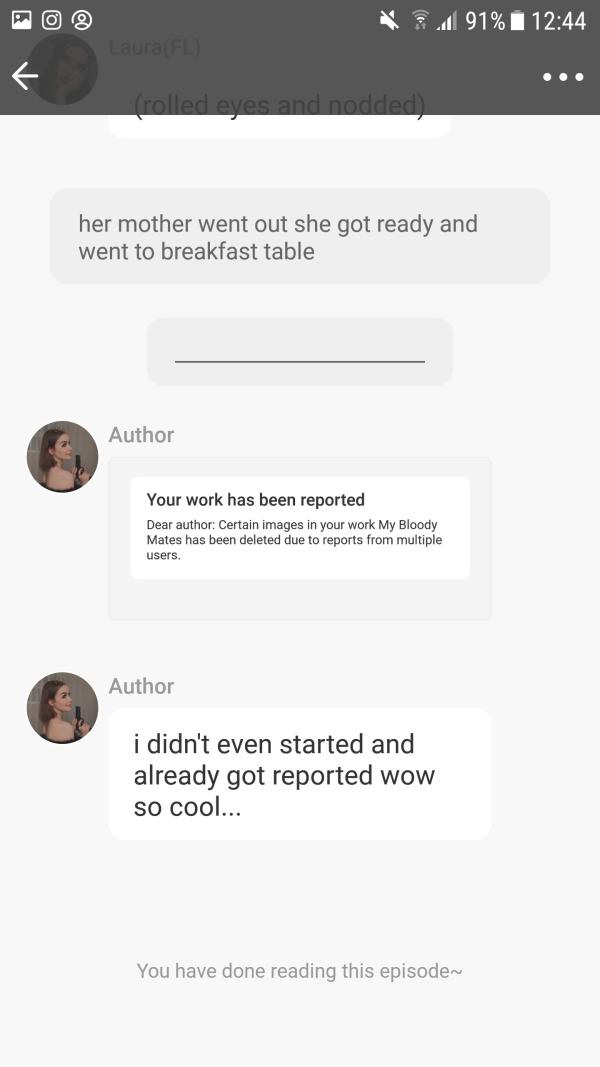This screenshot has height=1067, width=600.
Task: Go back using the arrow icon
Action: (25, 76)
